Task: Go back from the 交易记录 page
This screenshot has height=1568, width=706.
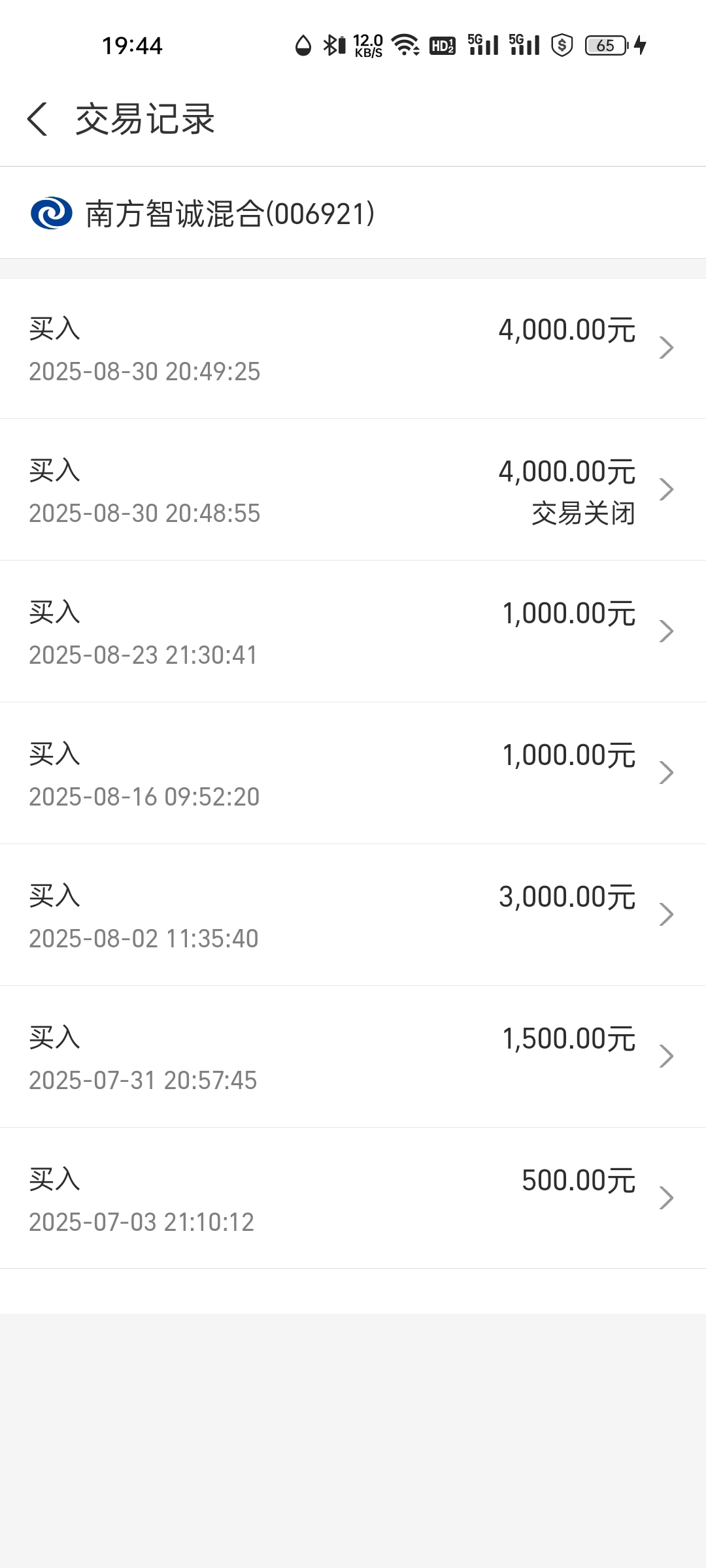Action: pos(38,119)
